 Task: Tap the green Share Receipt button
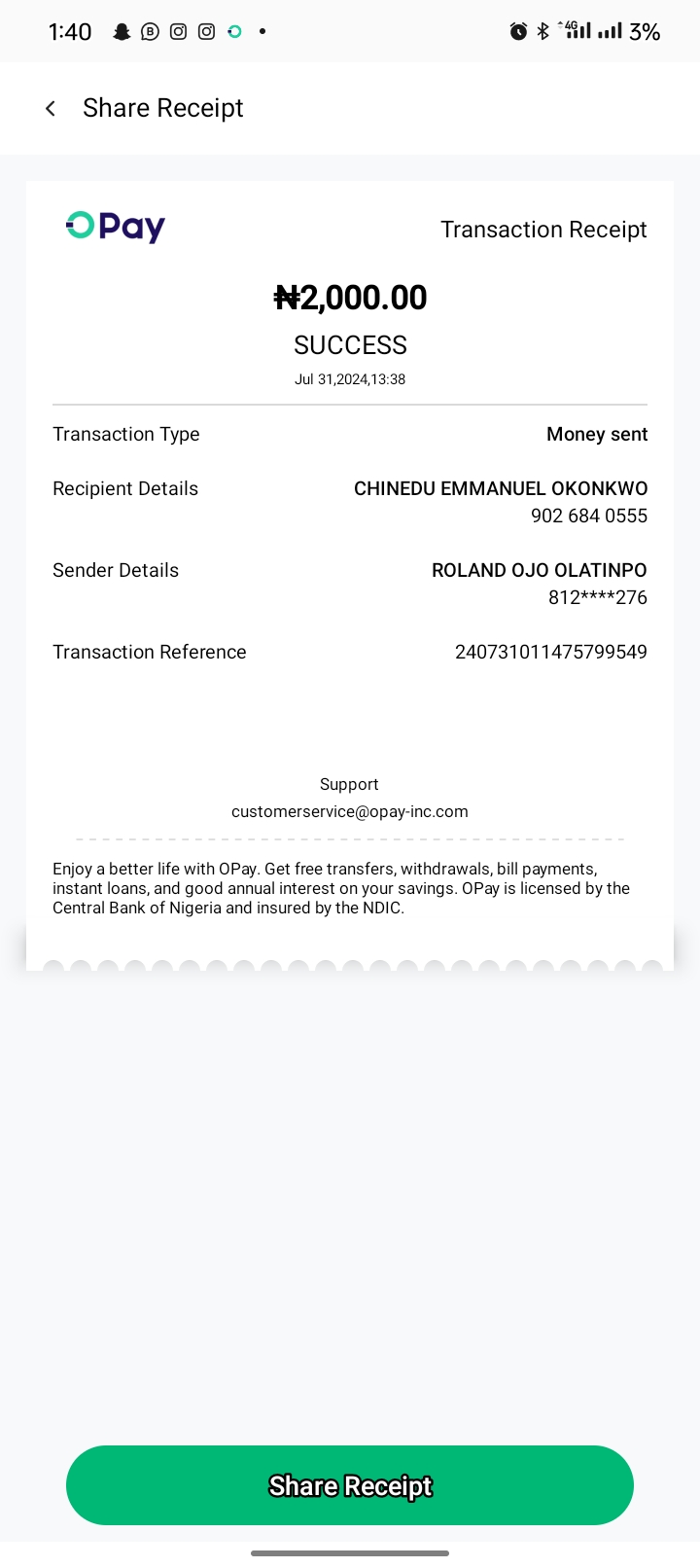(x=350, y=1485)
